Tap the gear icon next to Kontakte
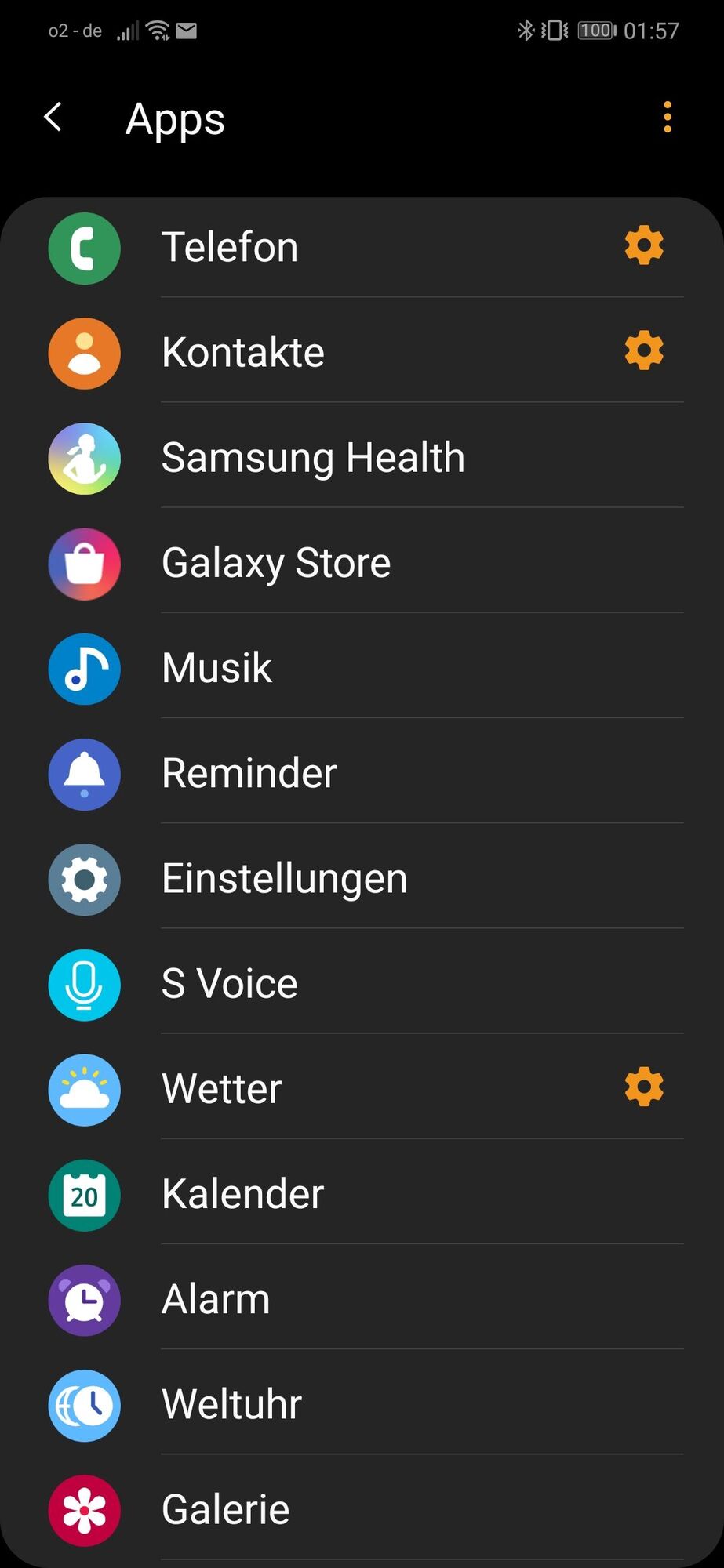724x1568 pixels. (x=644, y=350)
